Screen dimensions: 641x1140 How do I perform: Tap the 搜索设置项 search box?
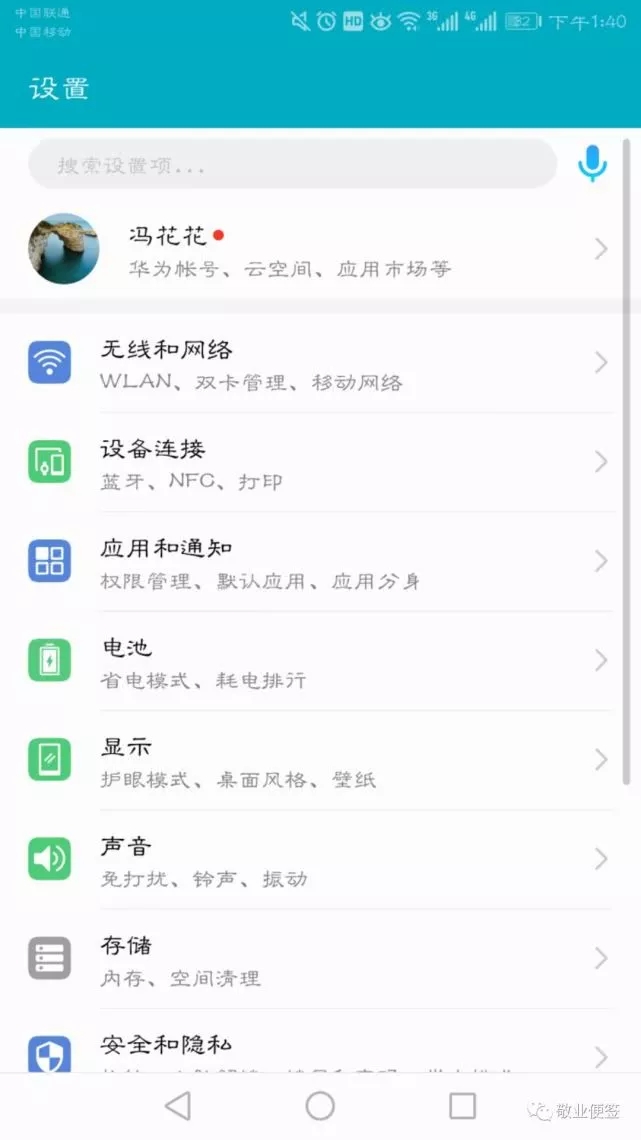[x=290, y=164]
